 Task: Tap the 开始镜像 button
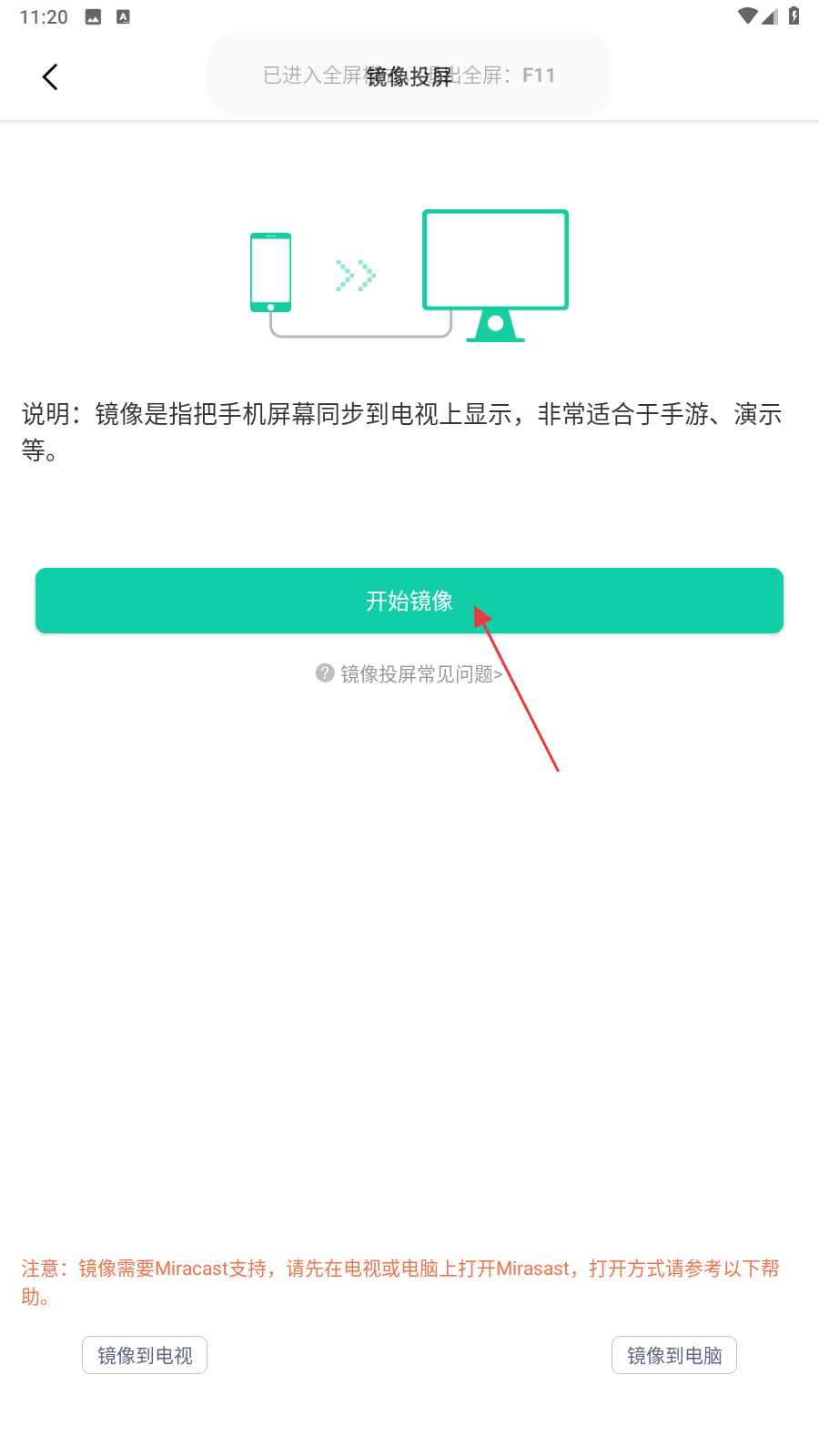409,601
